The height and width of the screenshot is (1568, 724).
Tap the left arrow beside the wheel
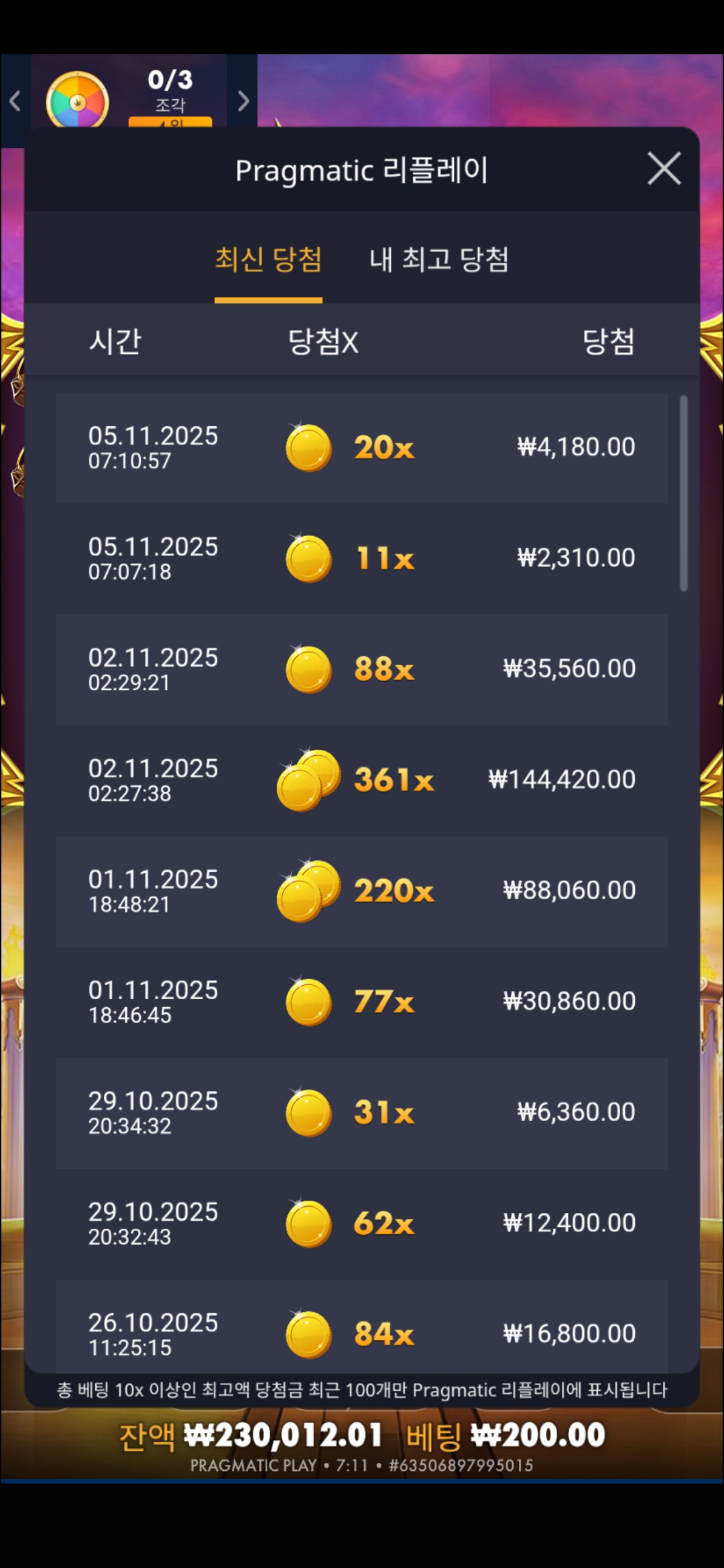(x=15, y=101)
